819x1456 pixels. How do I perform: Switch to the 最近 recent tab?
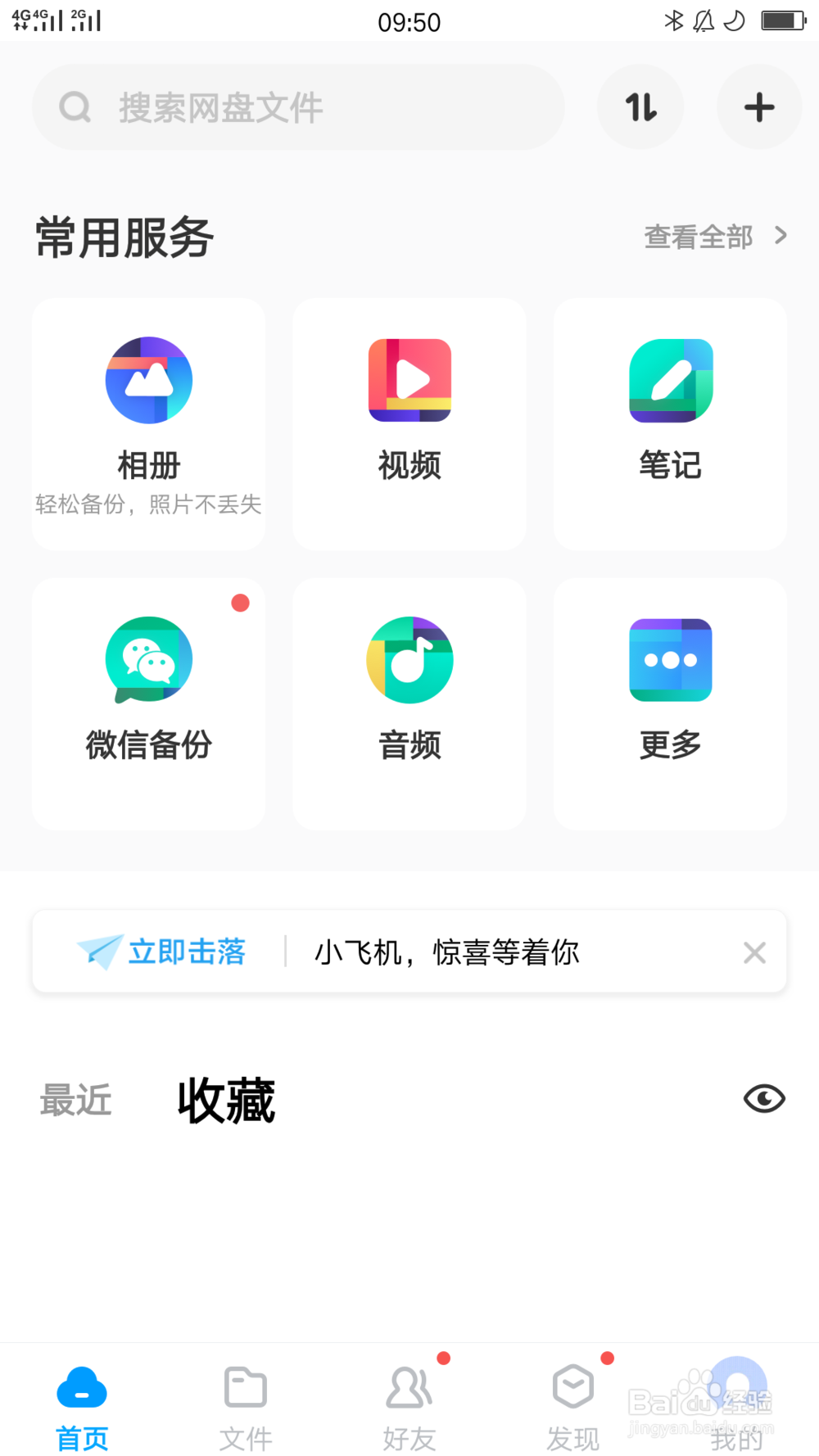coord(75,1101)
